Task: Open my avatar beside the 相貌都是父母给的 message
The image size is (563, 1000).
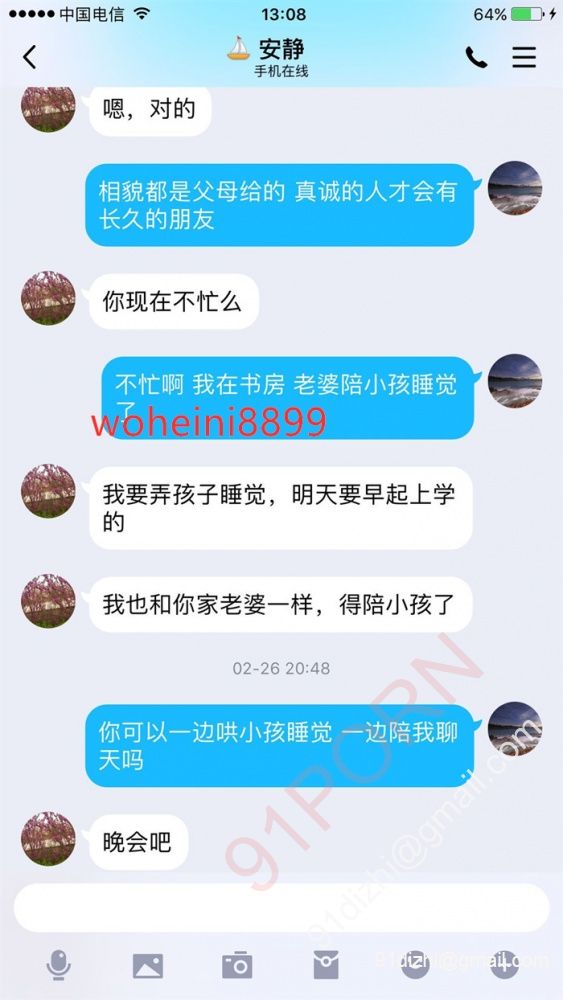Action: (x=515, y=188)
